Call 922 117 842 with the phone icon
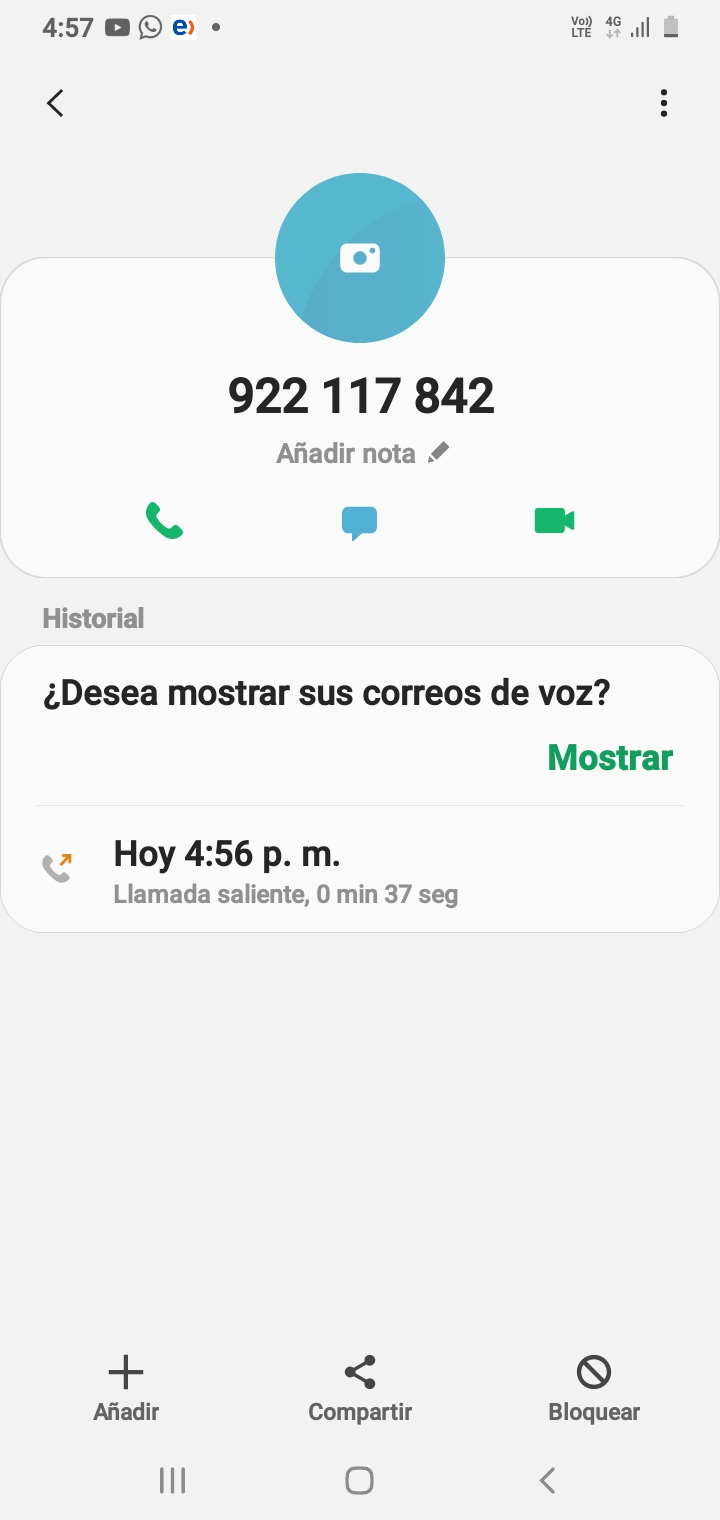The height and width of the screenshot is (1520, 720). (x=164, y=521)
